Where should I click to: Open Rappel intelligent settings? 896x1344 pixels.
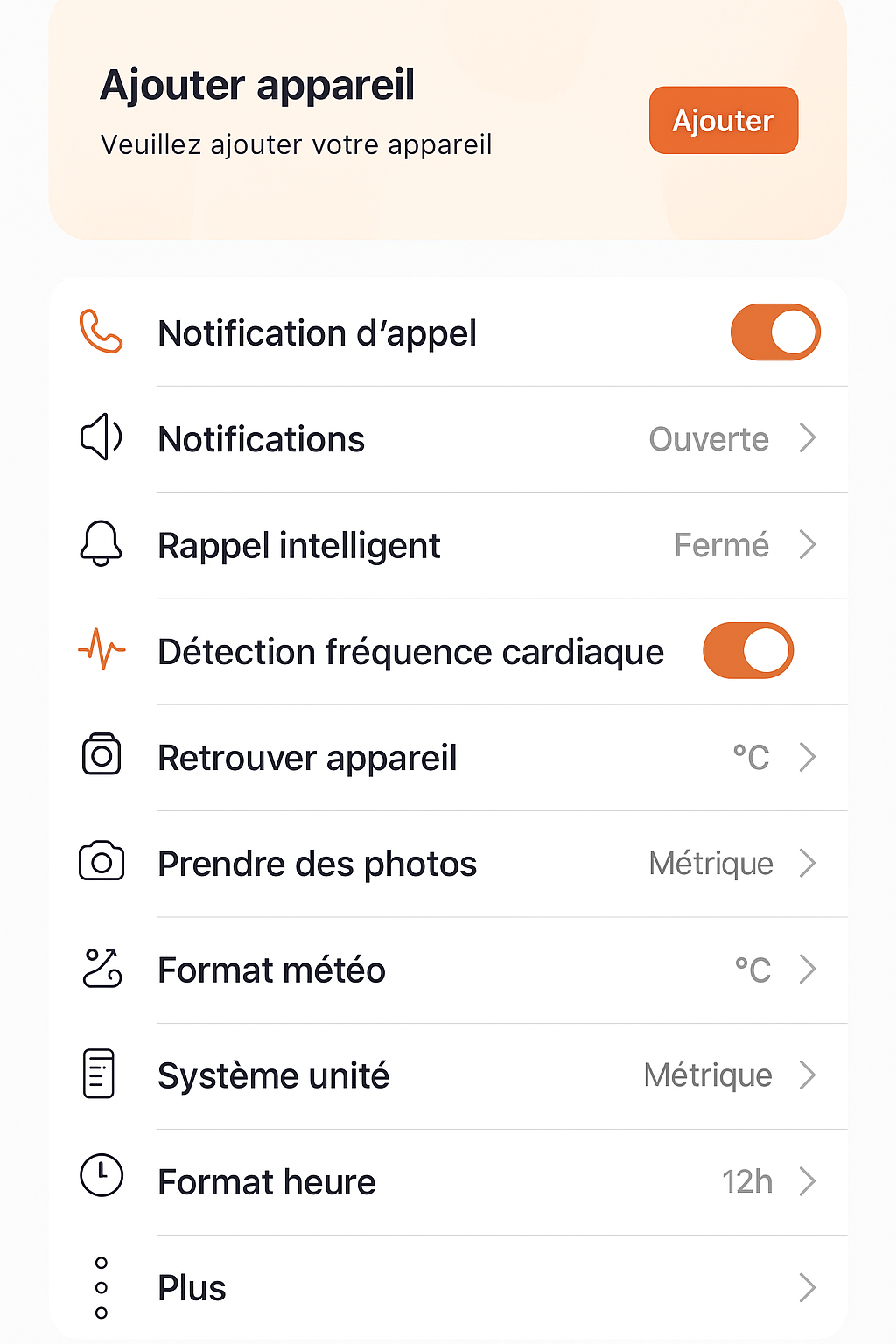coord(448,545)
